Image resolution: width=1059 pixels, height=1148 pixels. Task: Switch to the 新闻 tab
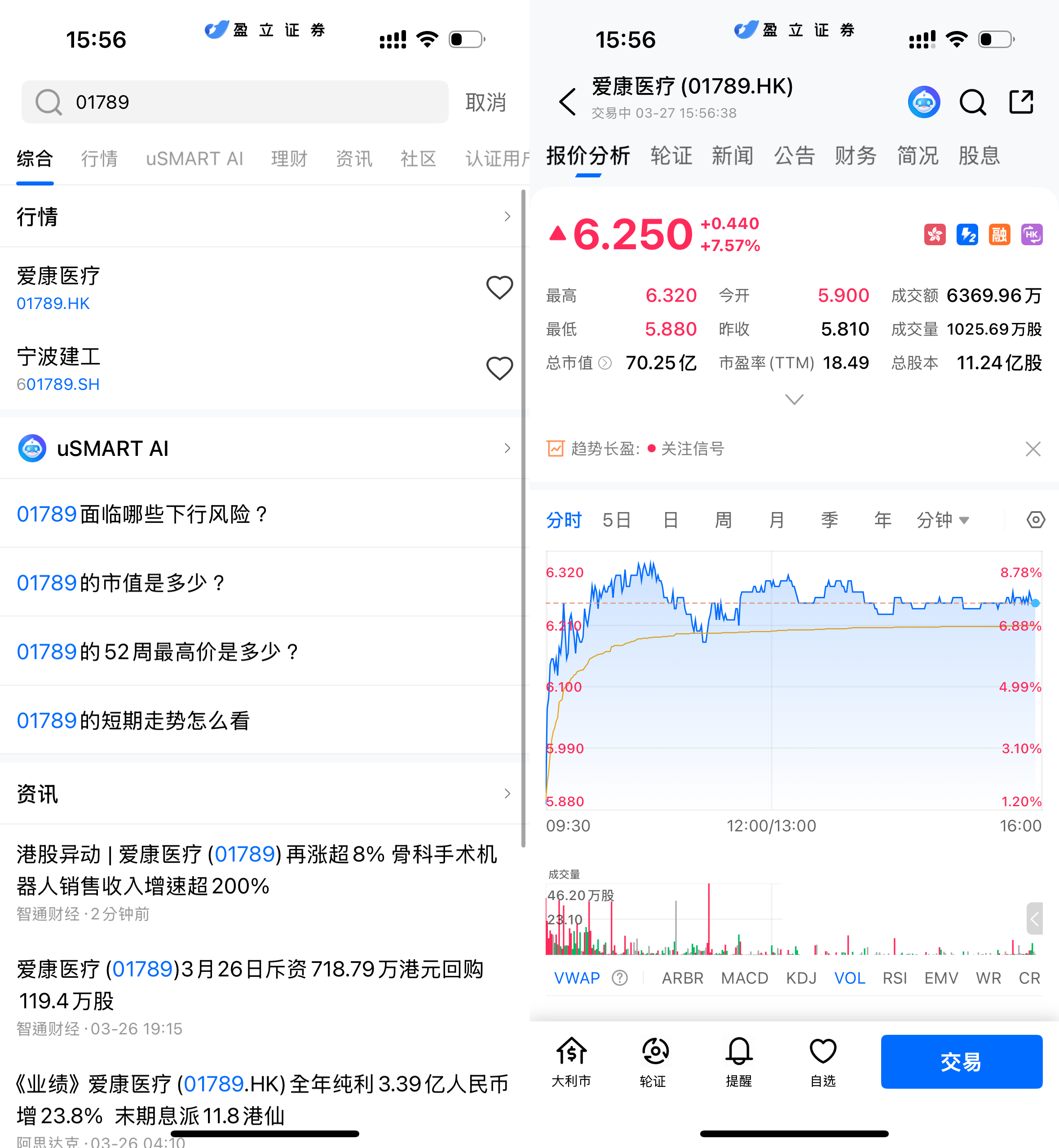tap(732, 156)
